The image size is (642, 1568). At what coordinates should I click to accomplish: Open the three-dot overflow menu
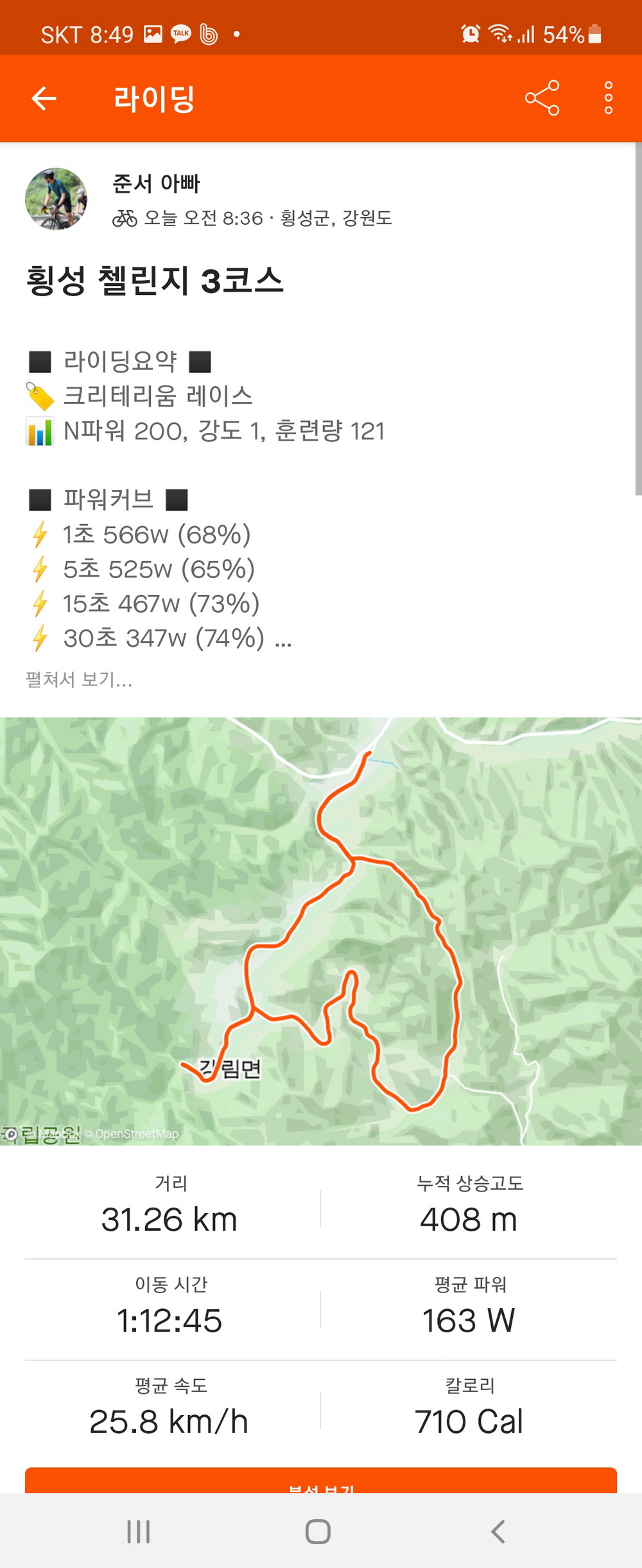(x=608, y=98)
